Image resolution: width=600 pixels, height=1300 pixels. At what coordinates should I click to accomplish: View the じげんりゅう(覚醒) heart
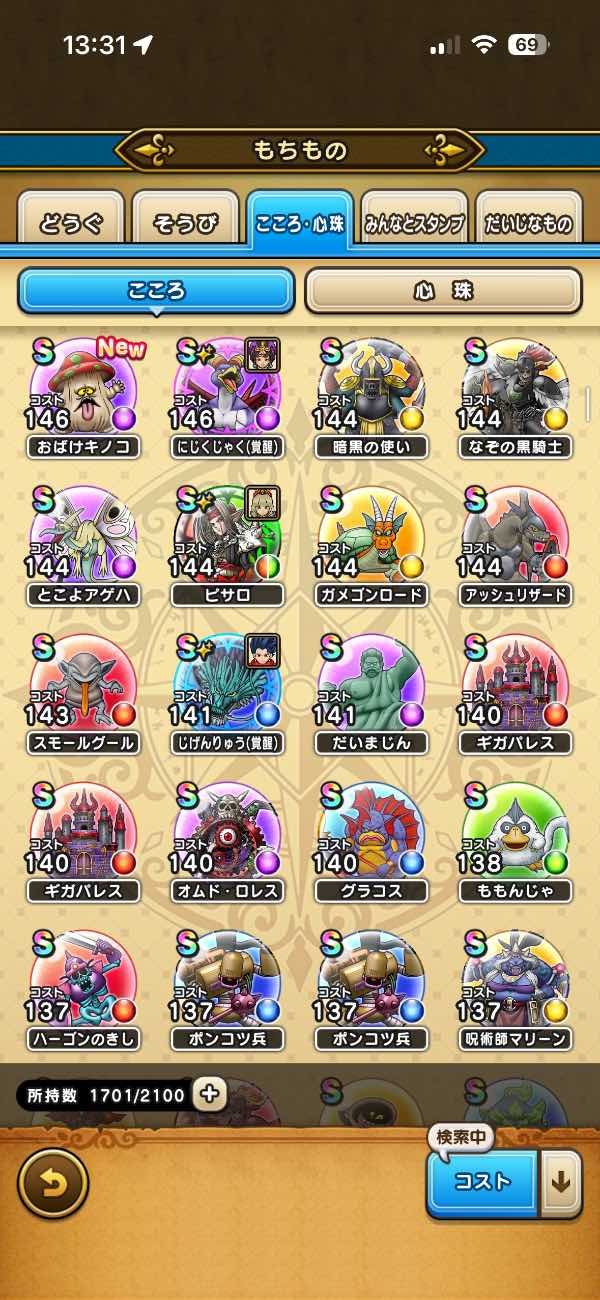[x=228, y=688]
